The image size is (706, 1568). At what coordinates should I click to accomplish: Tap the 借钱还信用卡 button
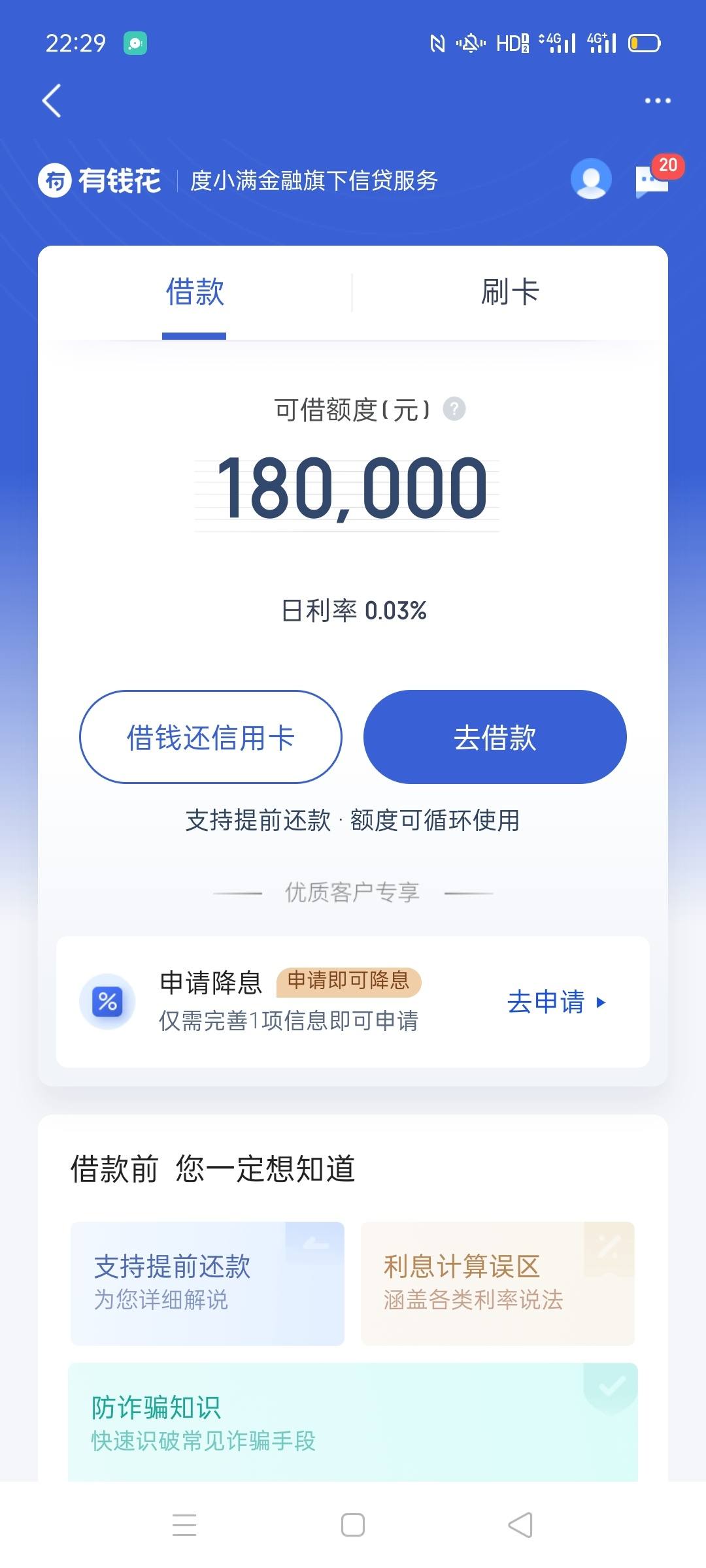[210, 736]
